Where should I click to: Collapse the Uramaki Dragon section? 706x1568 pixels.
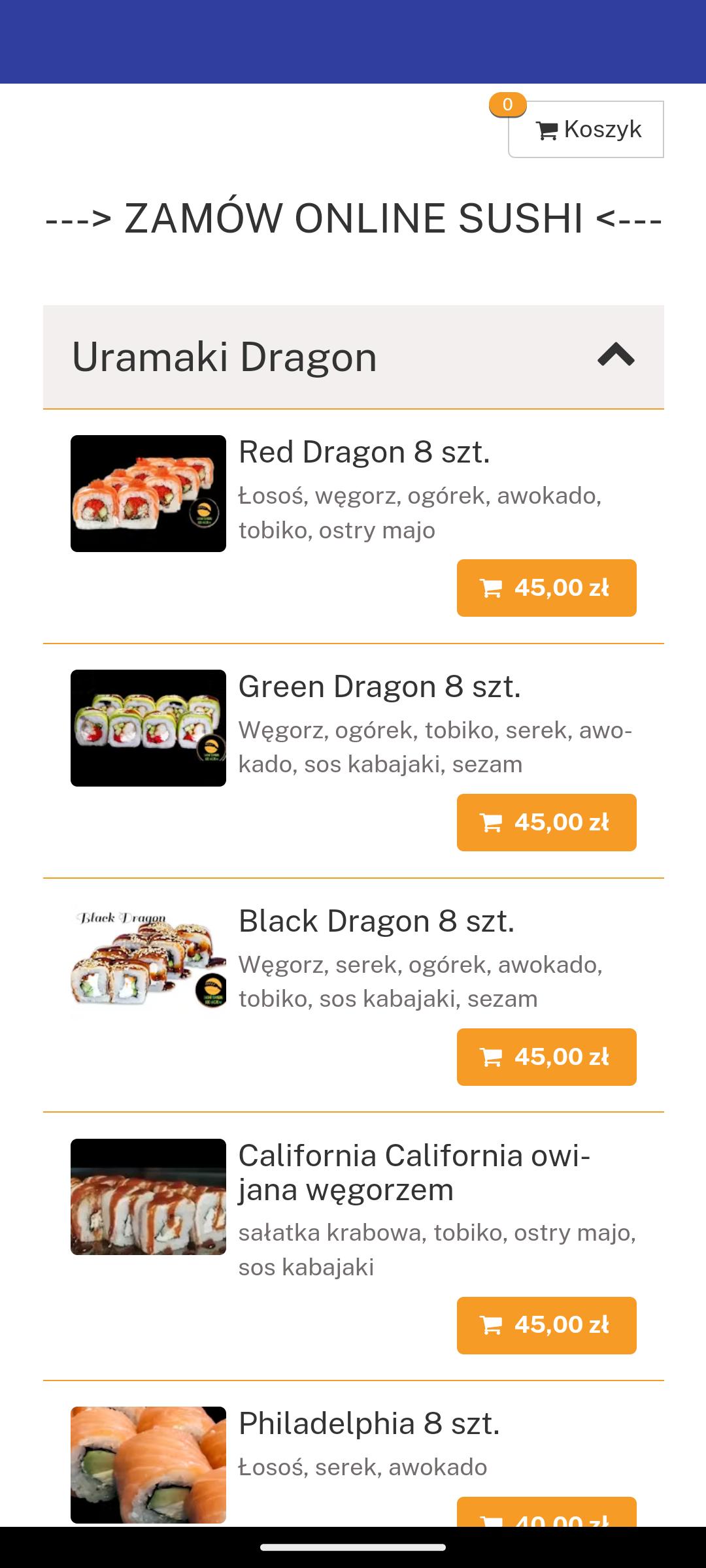coord(616,356)
